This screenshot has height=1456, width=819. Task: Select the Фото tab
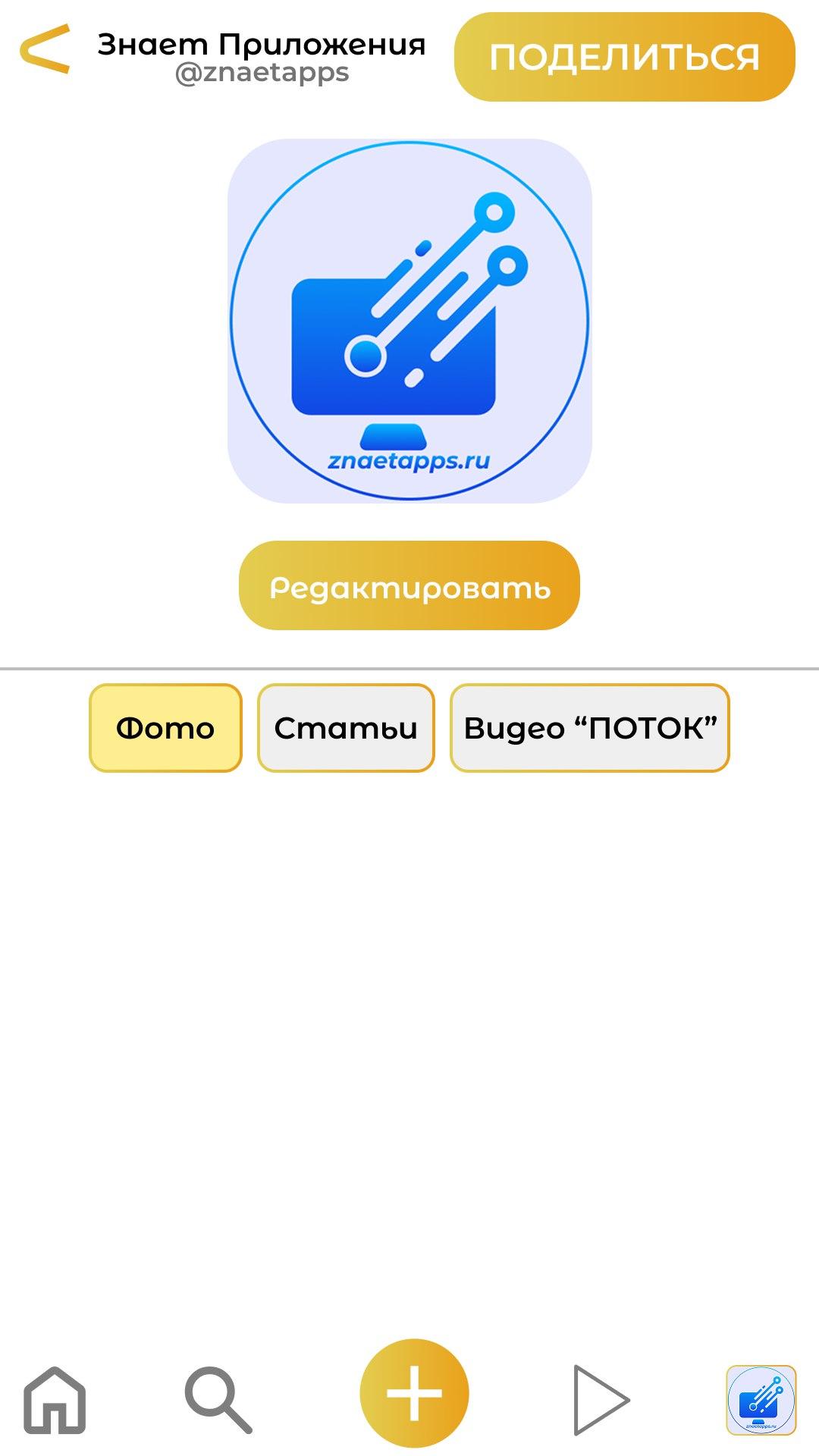click(x=165, y=728)
